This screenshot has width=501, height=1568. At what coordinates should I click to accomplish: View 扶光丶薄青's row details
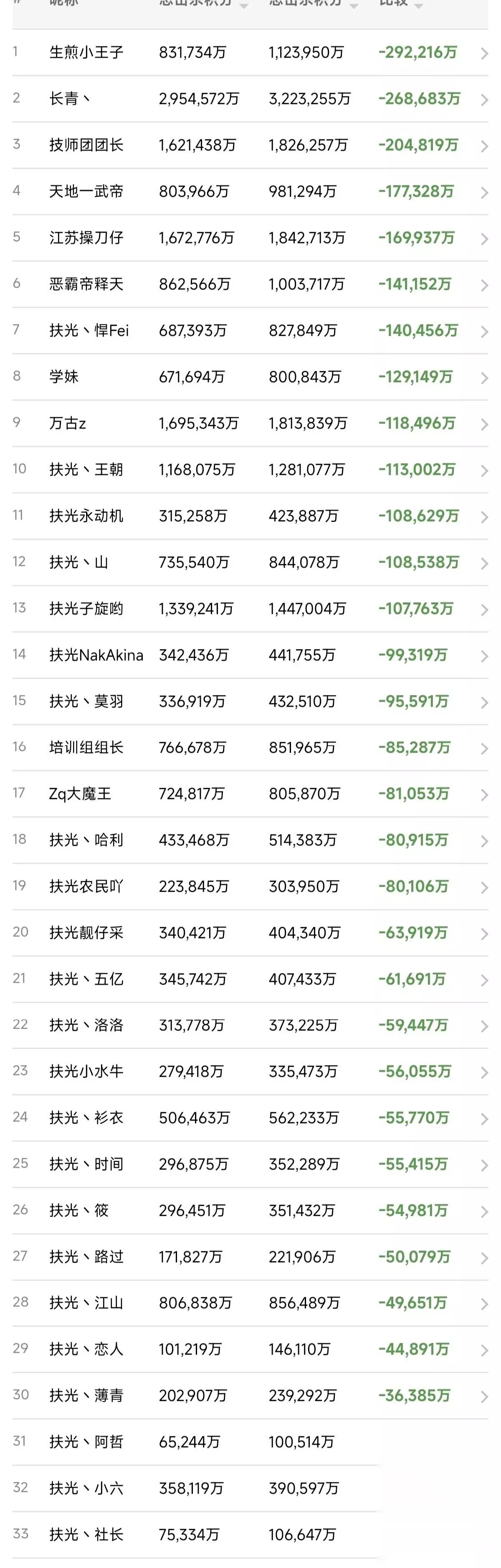250,1395
